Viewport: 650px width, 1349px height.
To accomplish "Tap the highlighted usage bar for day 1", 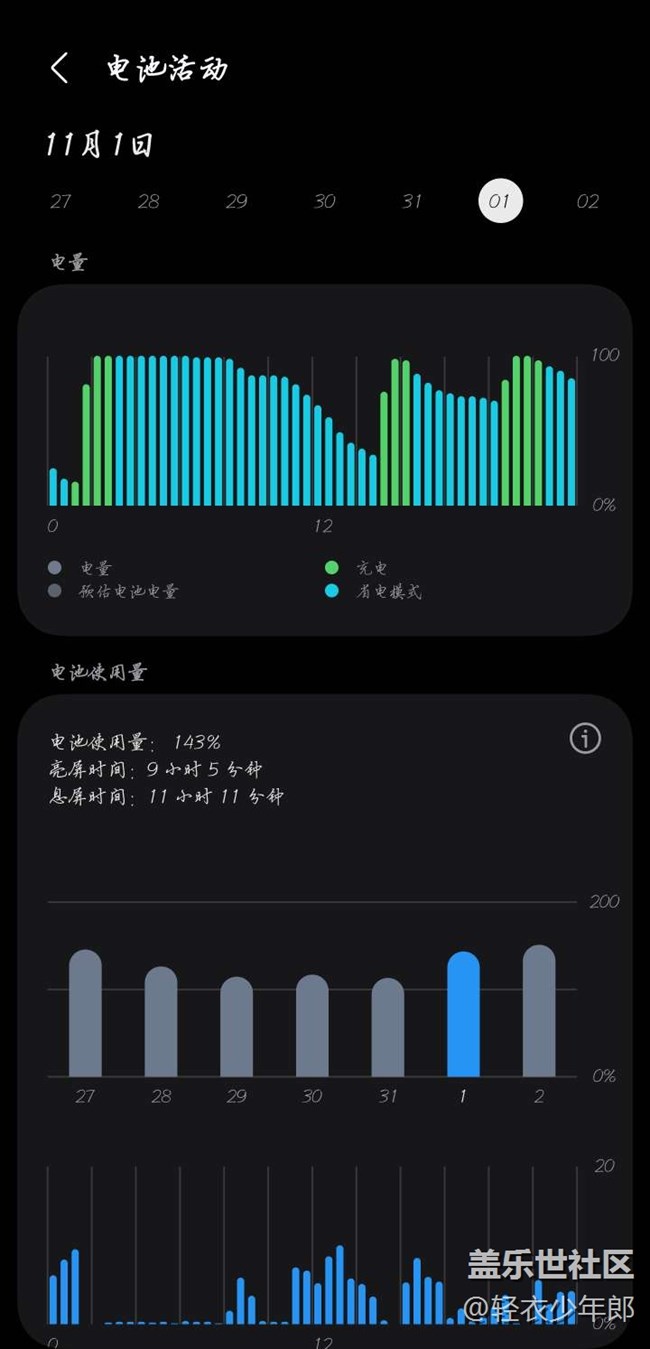I will (x=463, y=1015).
